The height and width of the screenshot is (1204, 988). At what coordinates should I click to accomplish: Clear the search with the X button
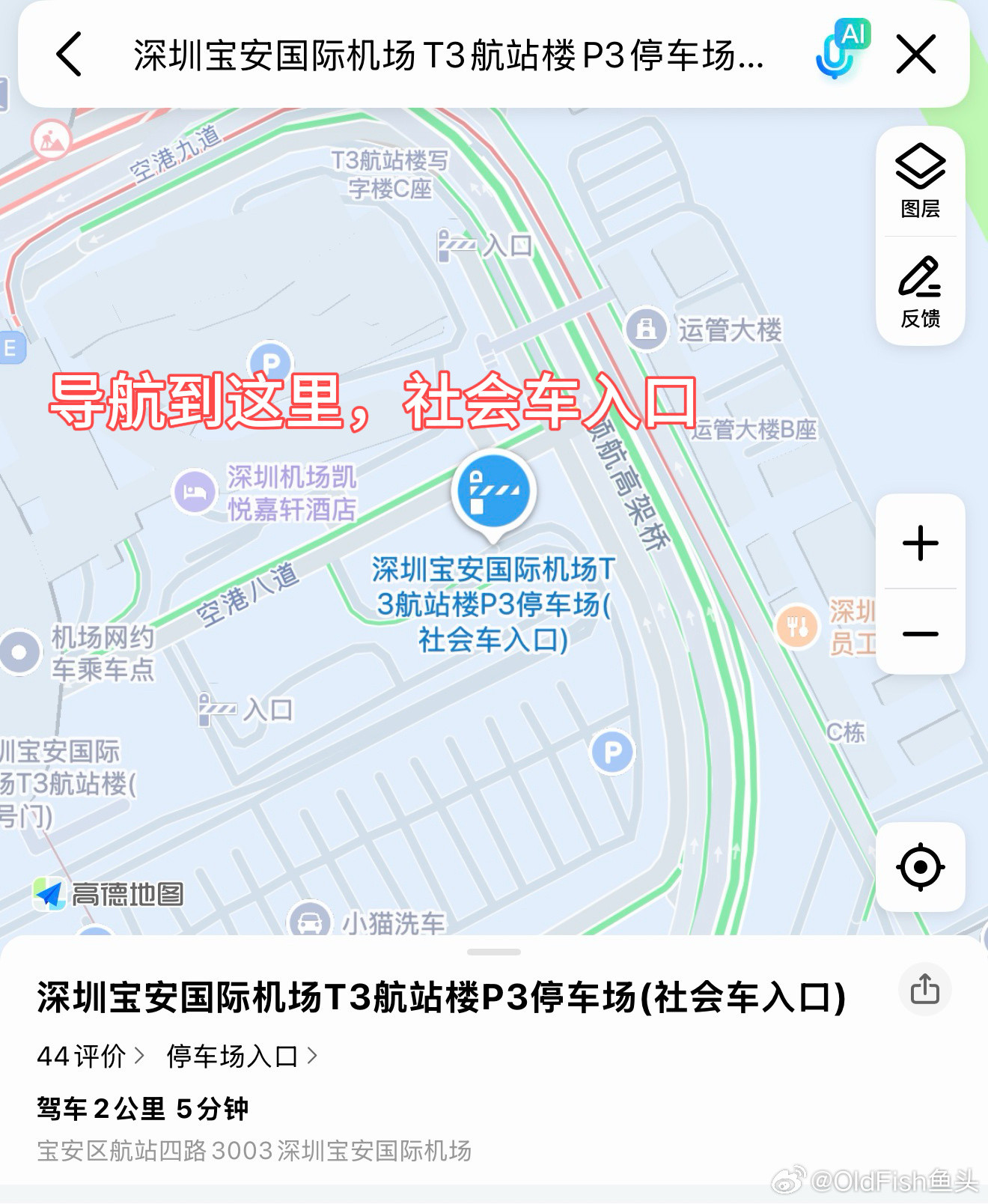(x=916, y=54)
